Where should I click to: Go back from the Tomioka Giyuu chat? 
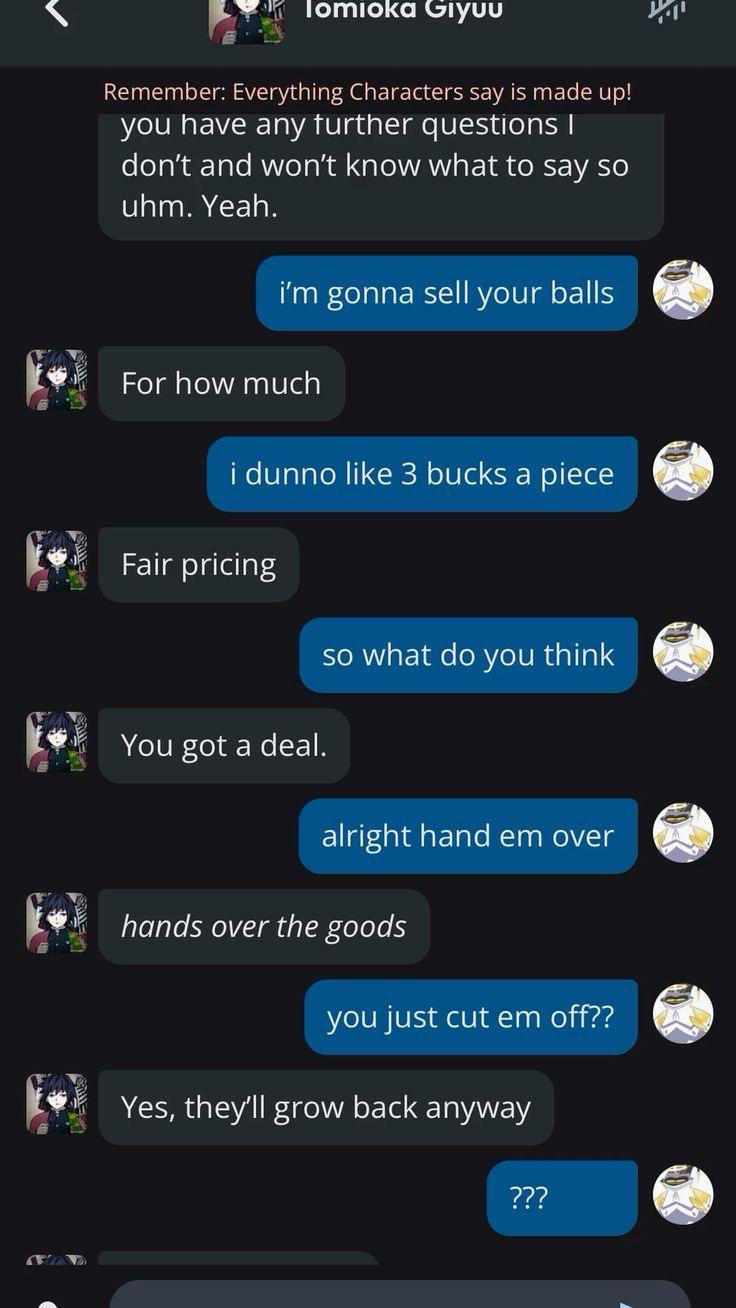coord(57,14)
